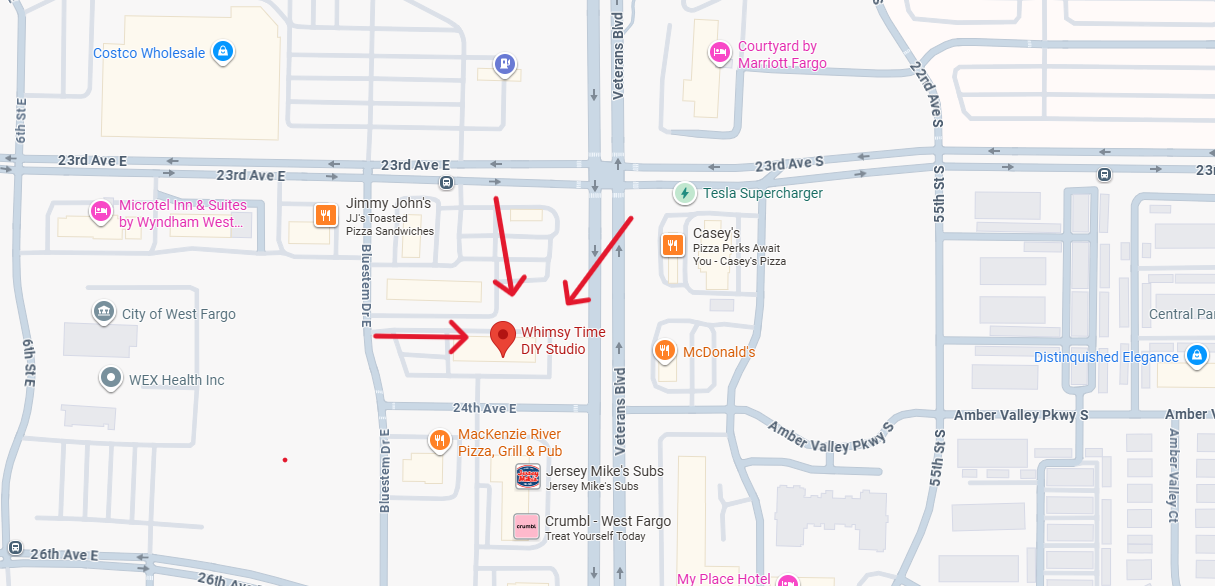Tap the gas station icon near Costco
The height and width of the screenshot is (586, 1215).
point(507,66)
